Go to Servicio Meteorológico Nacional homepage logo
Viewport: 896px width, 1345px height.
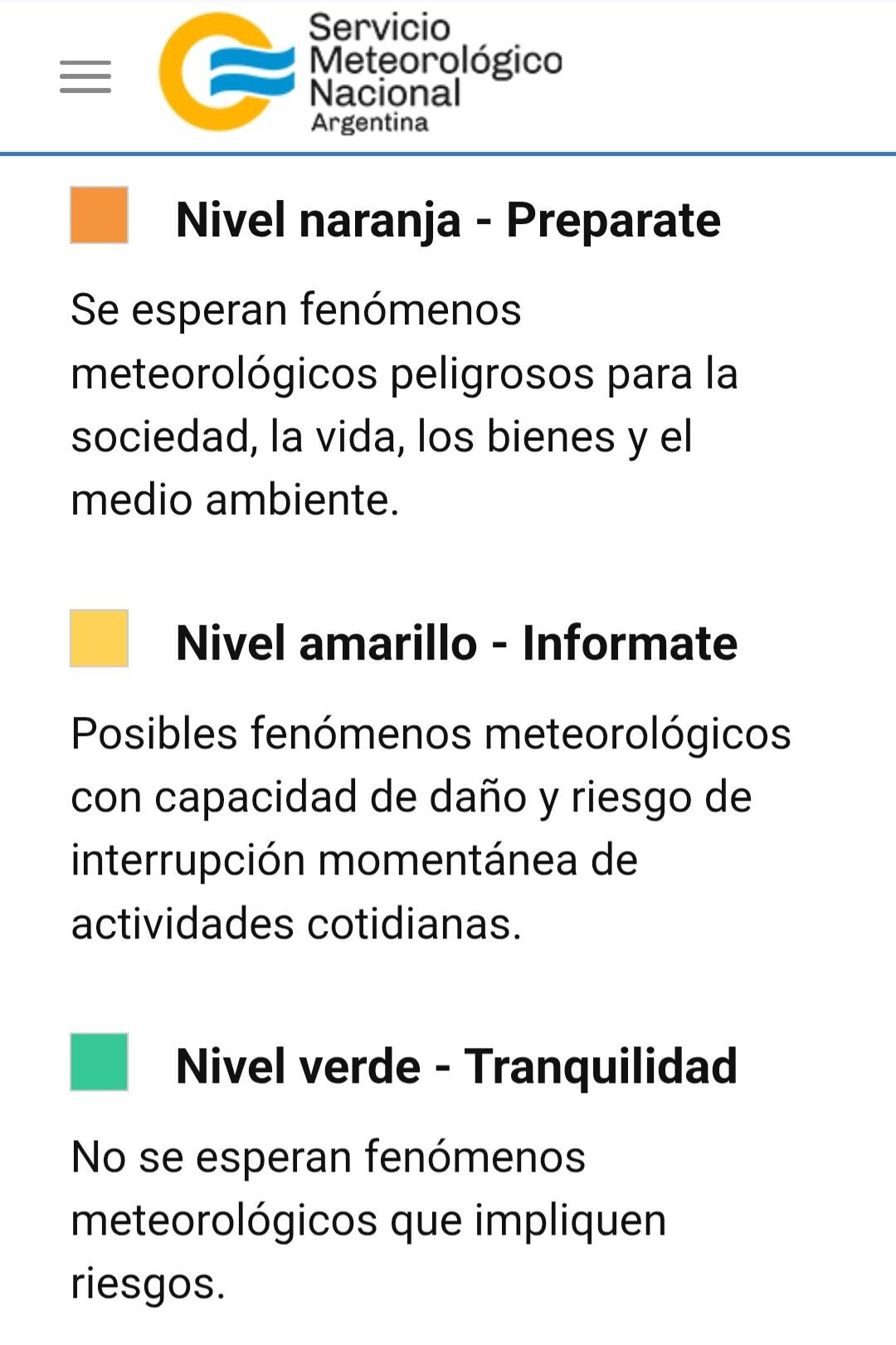coord(360,73)
